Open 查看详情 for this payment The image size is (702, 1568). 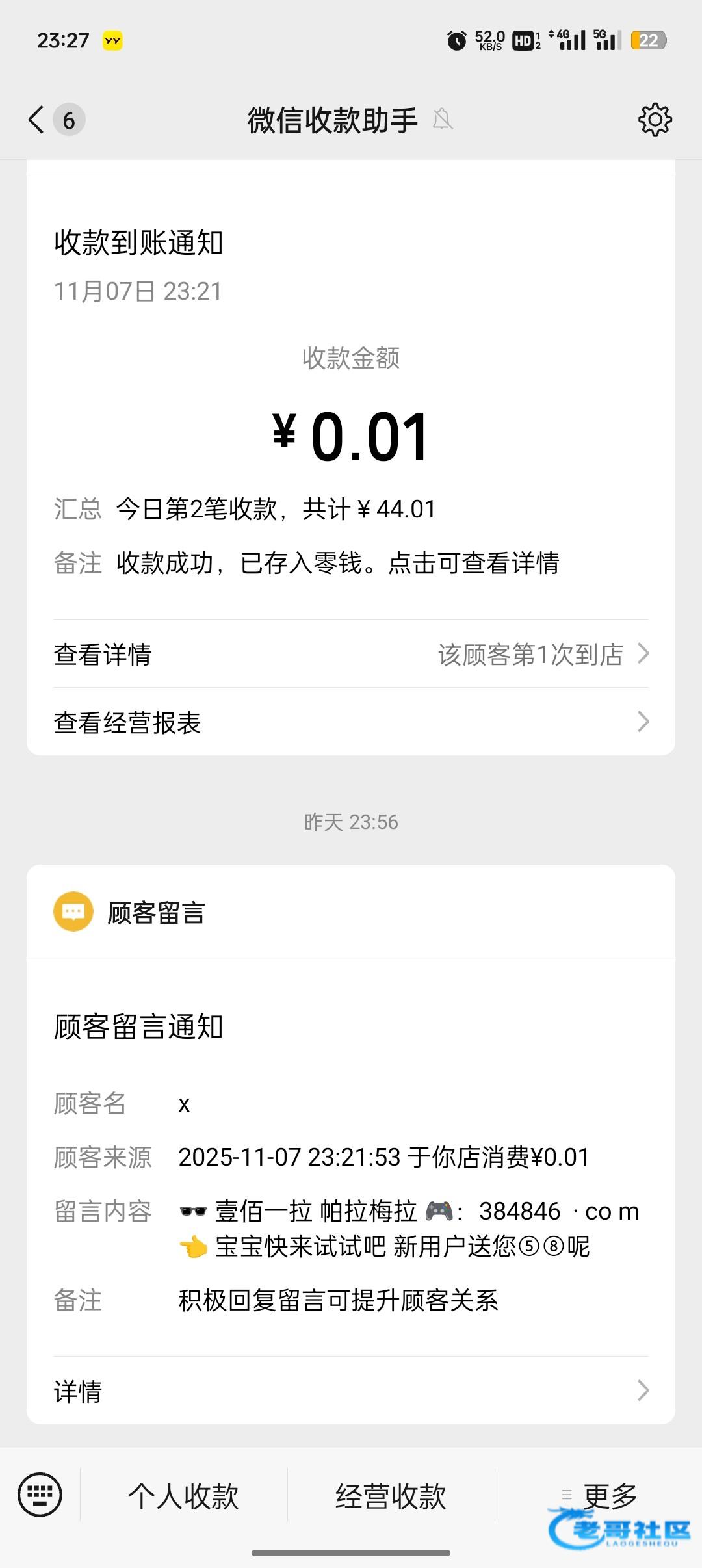coord(351,654)
